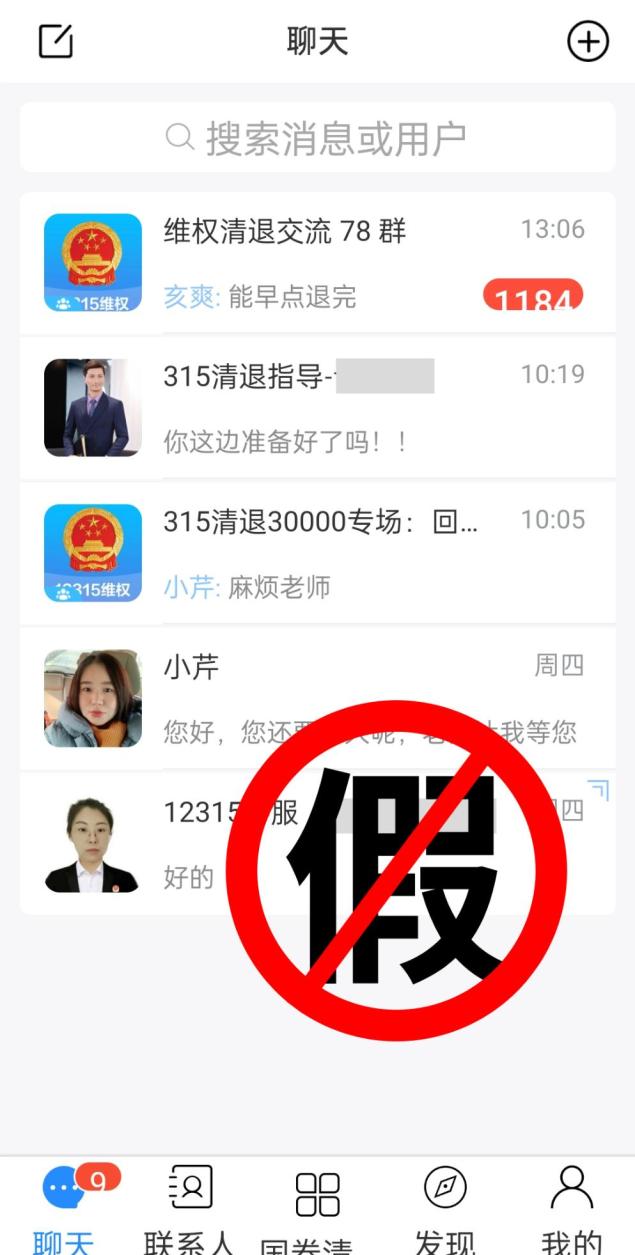635x1255 pixels.
Task: Tap the compose icon beside the 聊天 title
Action: 56,41
